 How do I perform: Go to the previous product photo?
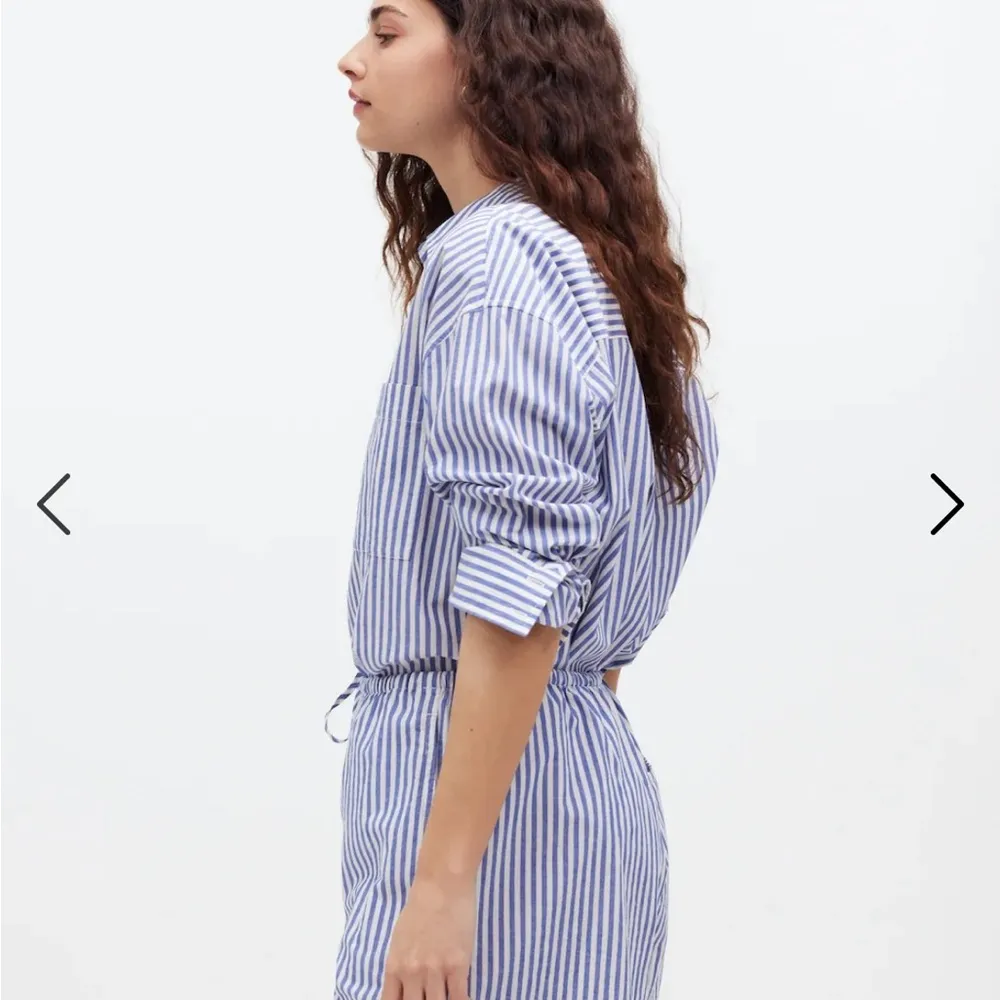pyautogui.click(x=54, y=504)
